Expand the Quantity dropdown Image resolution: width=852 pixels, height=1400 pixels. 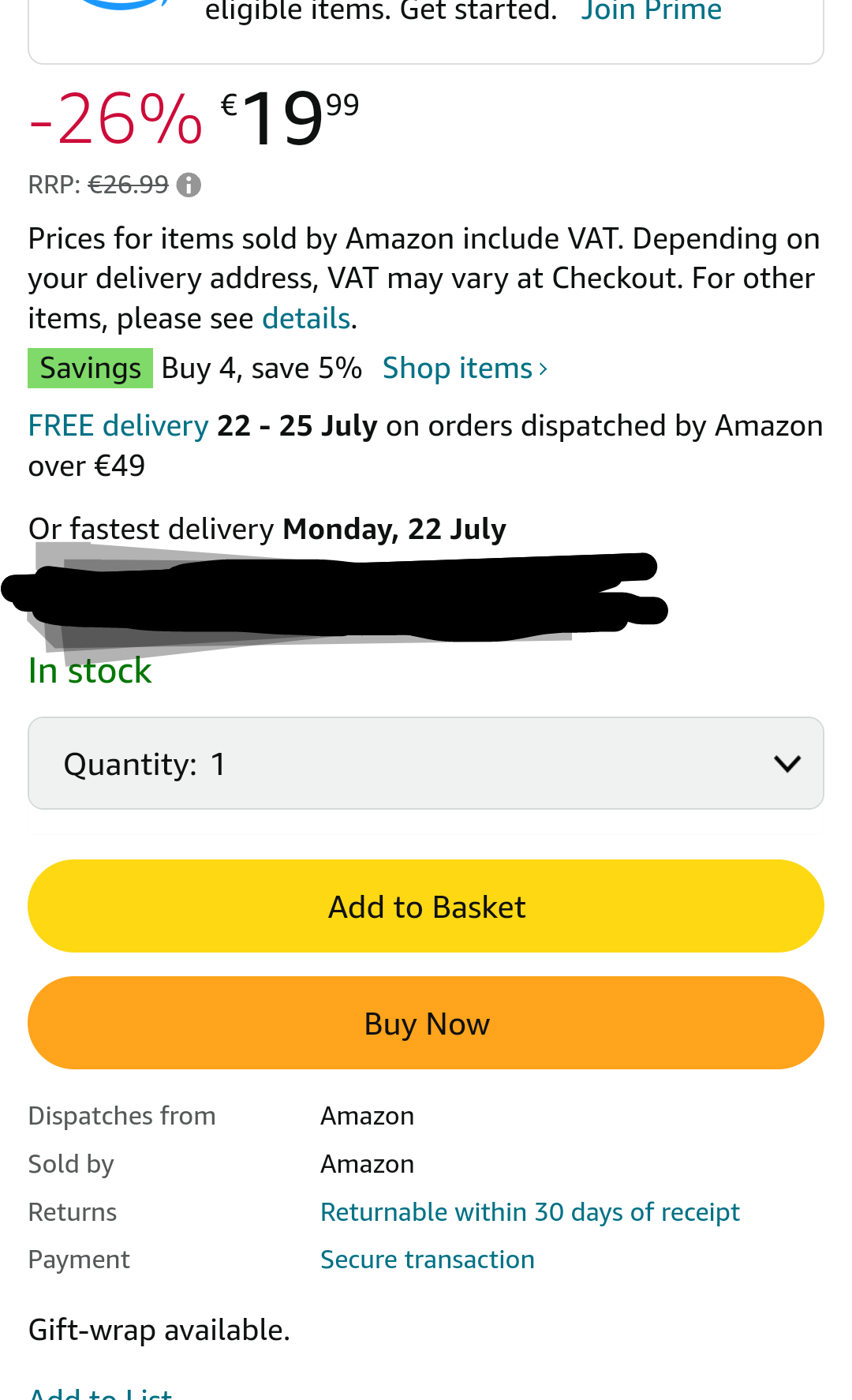click(x=426, y=763)
